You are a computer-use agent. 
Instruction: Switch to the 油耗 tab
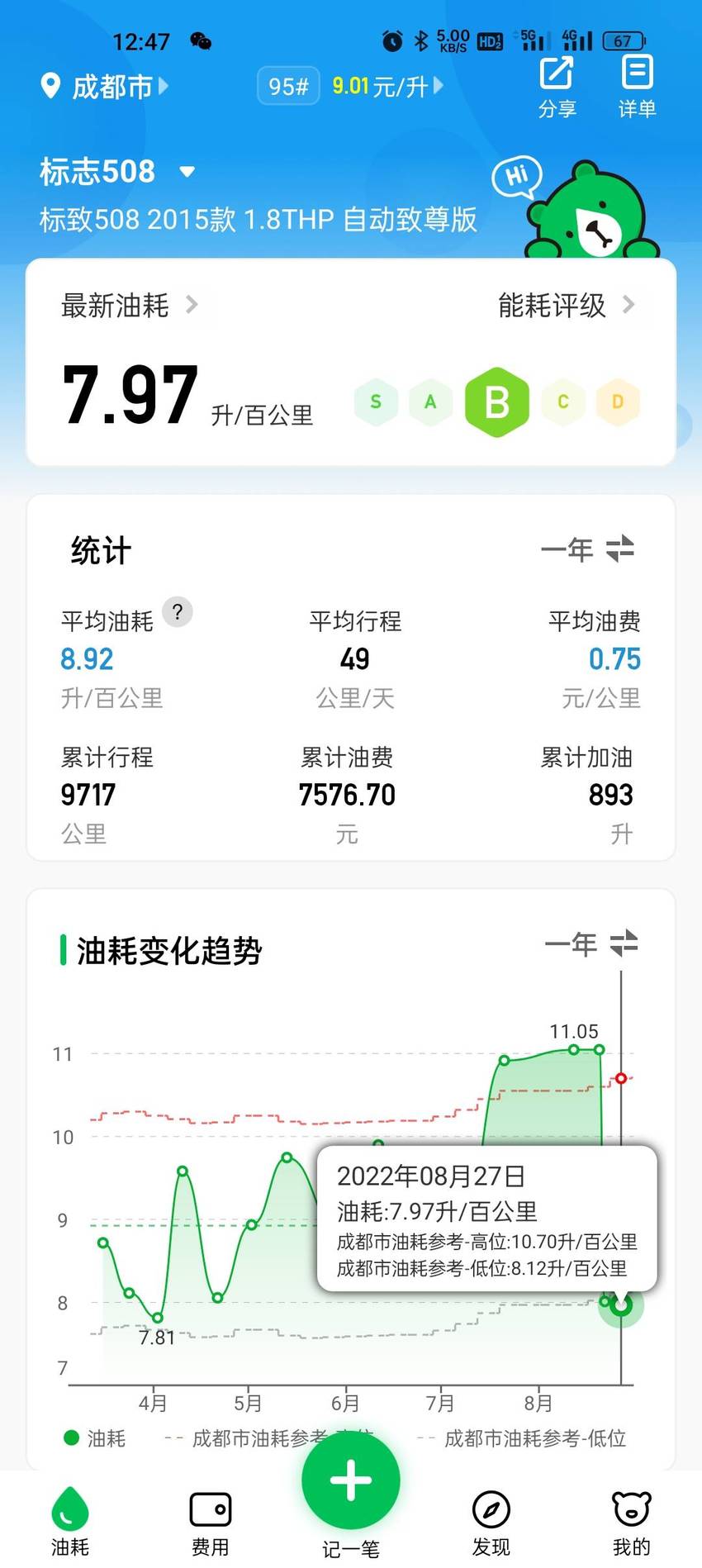(70, 1522)
